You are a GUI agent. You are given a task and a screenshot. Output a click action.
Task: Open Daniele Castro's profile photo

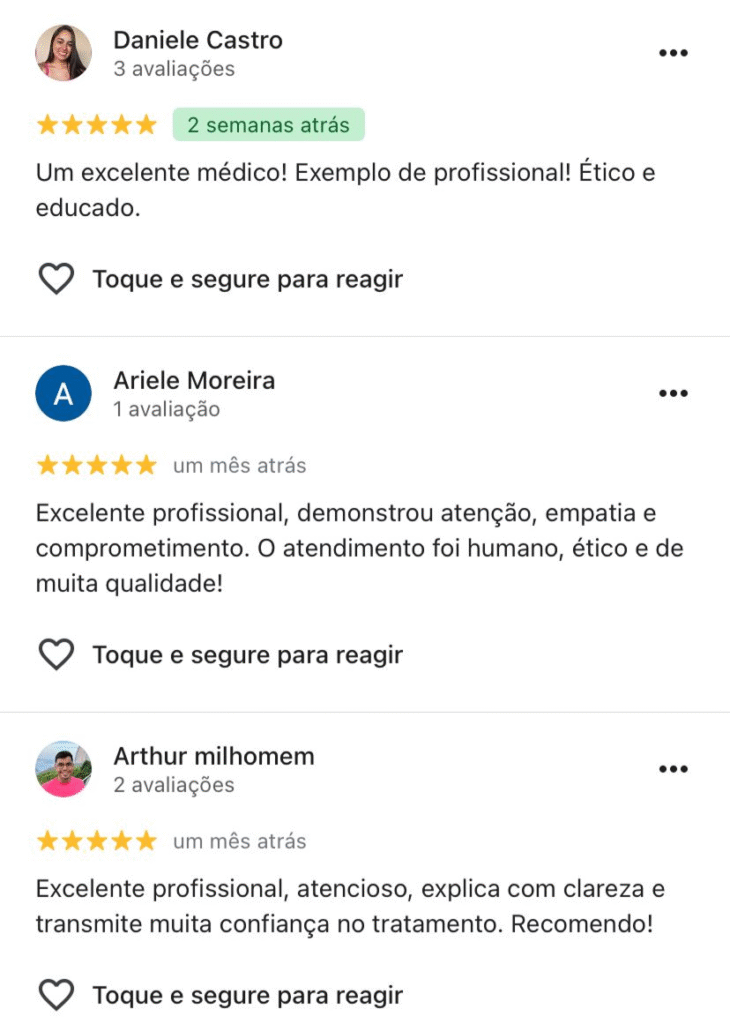[x=64, y=53]
